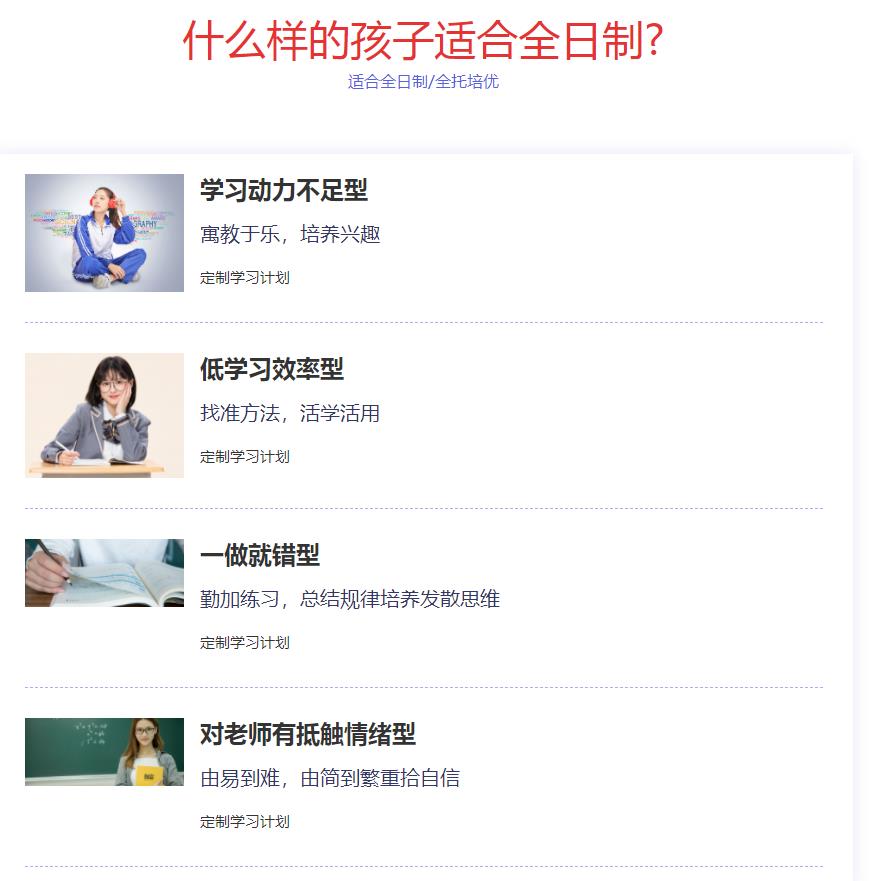Open the 低学习效率型 card image
The height and width of the screenshot is (881, 870).
pyautogui.click(x=104, y=415)
